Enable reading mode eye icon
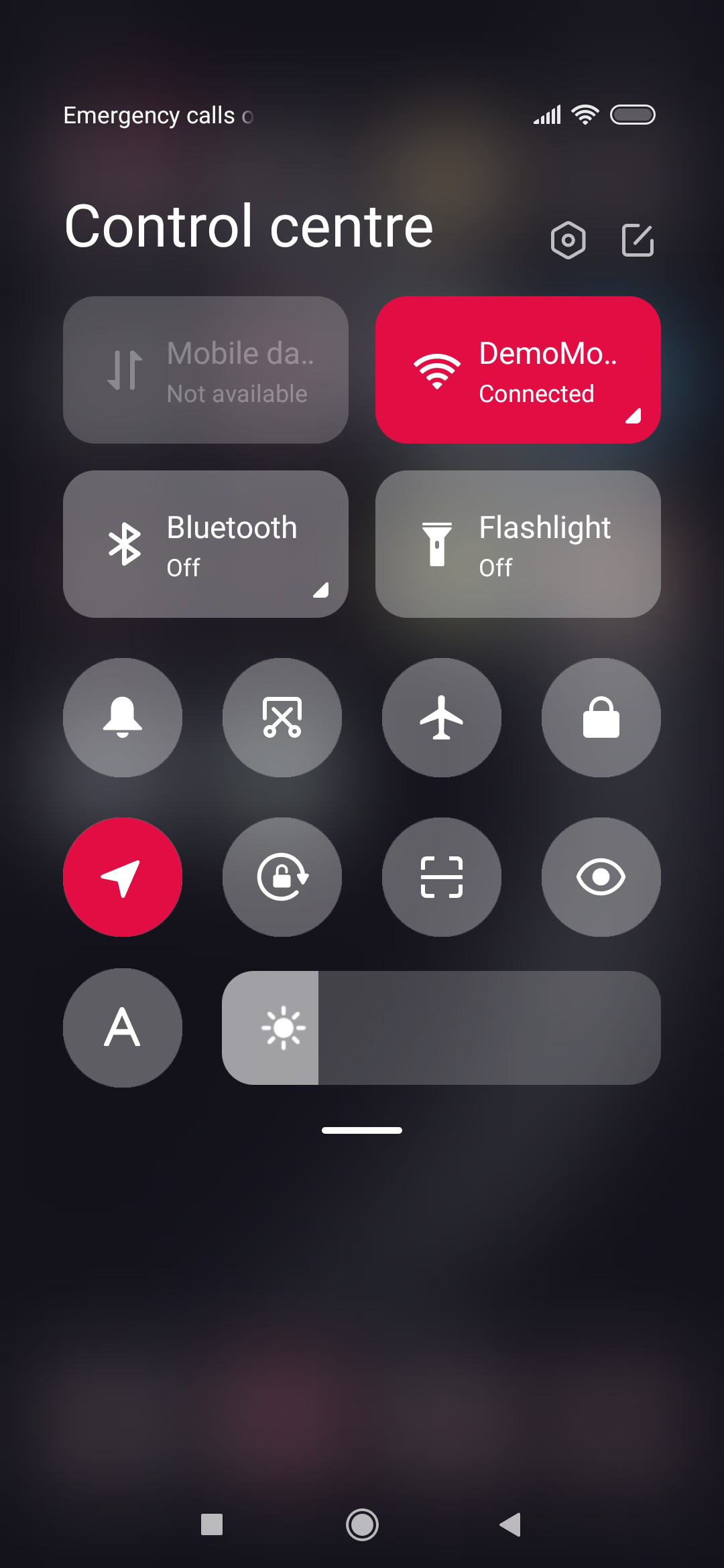This screenshot has height=1568, width=724. (601, 877)
